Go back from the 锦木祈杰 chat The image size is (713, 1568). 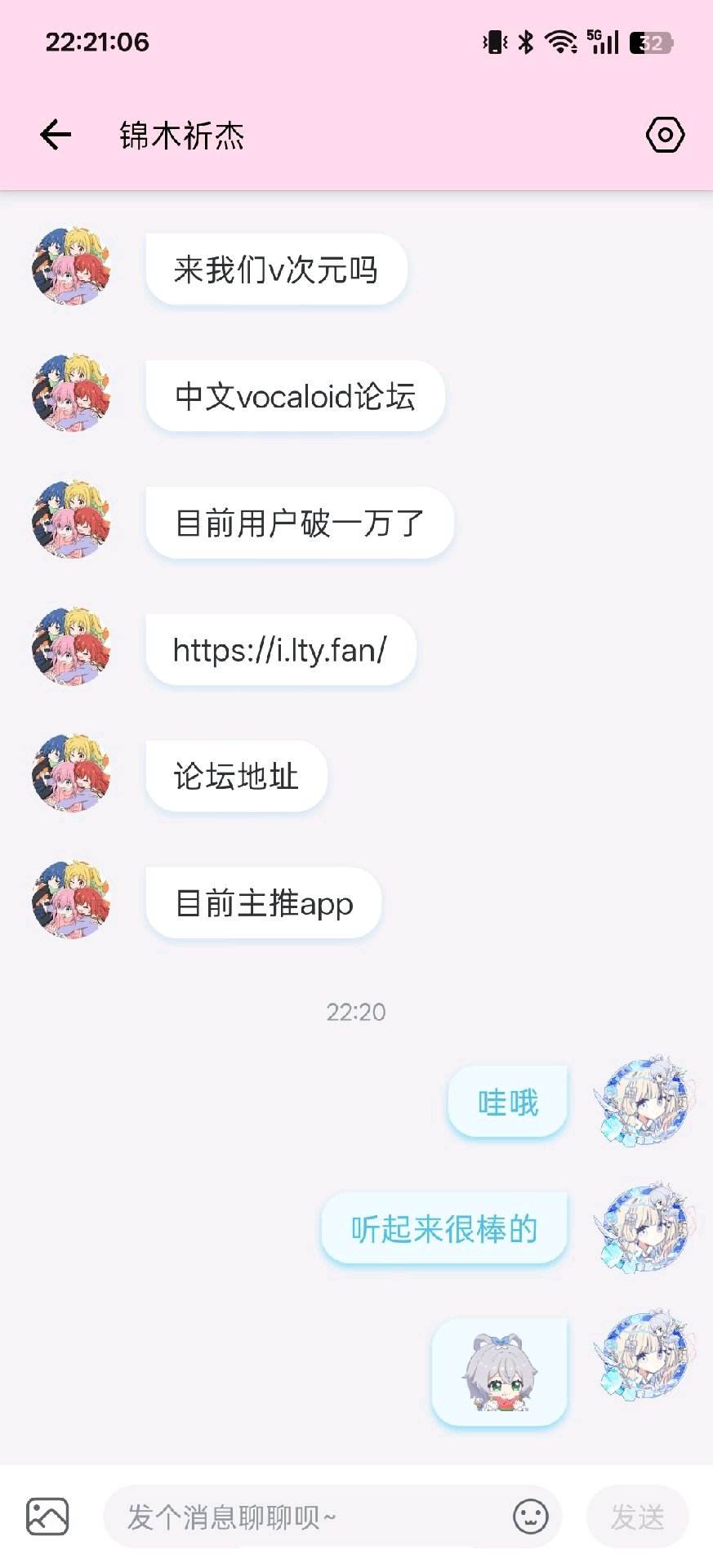56,135
